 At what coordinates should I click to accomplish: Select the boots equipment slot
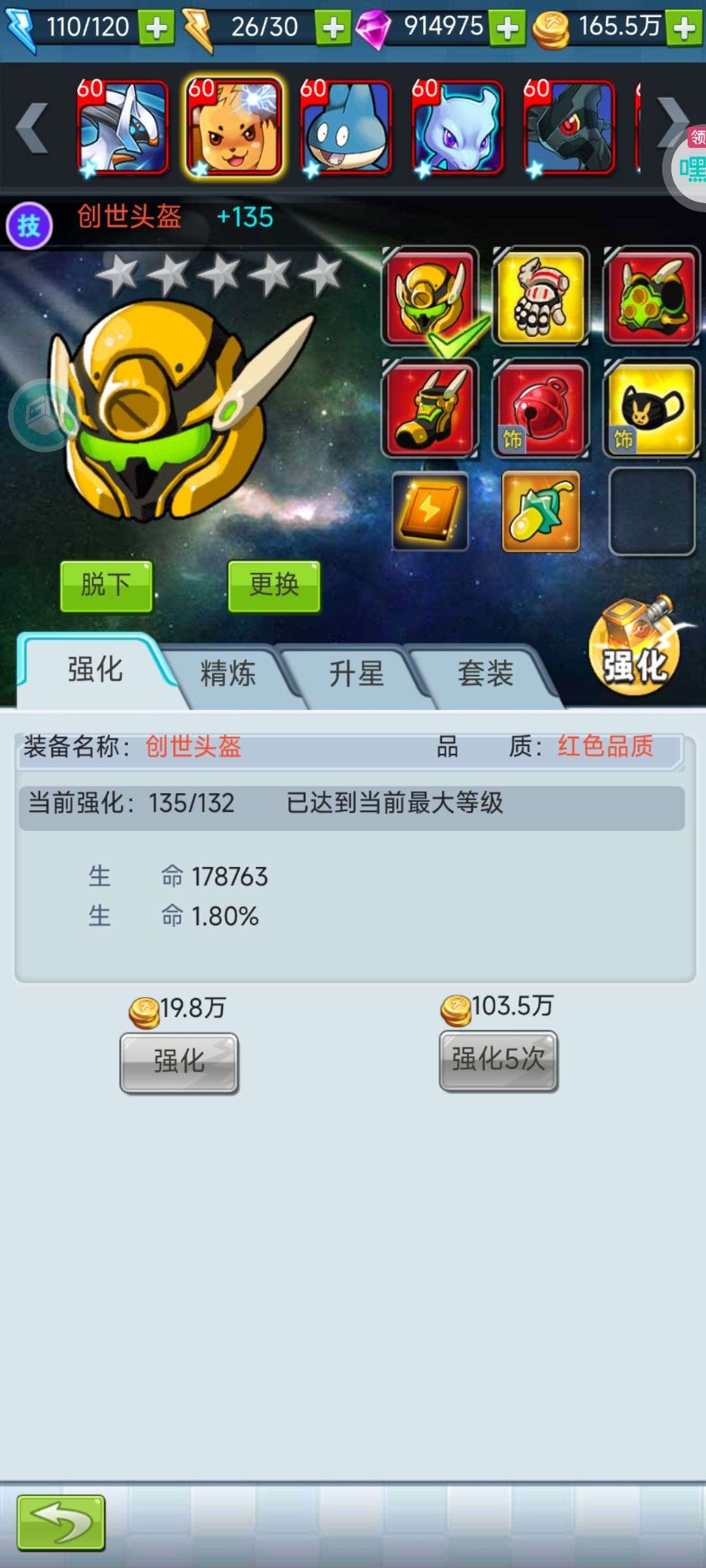[429, 408]
